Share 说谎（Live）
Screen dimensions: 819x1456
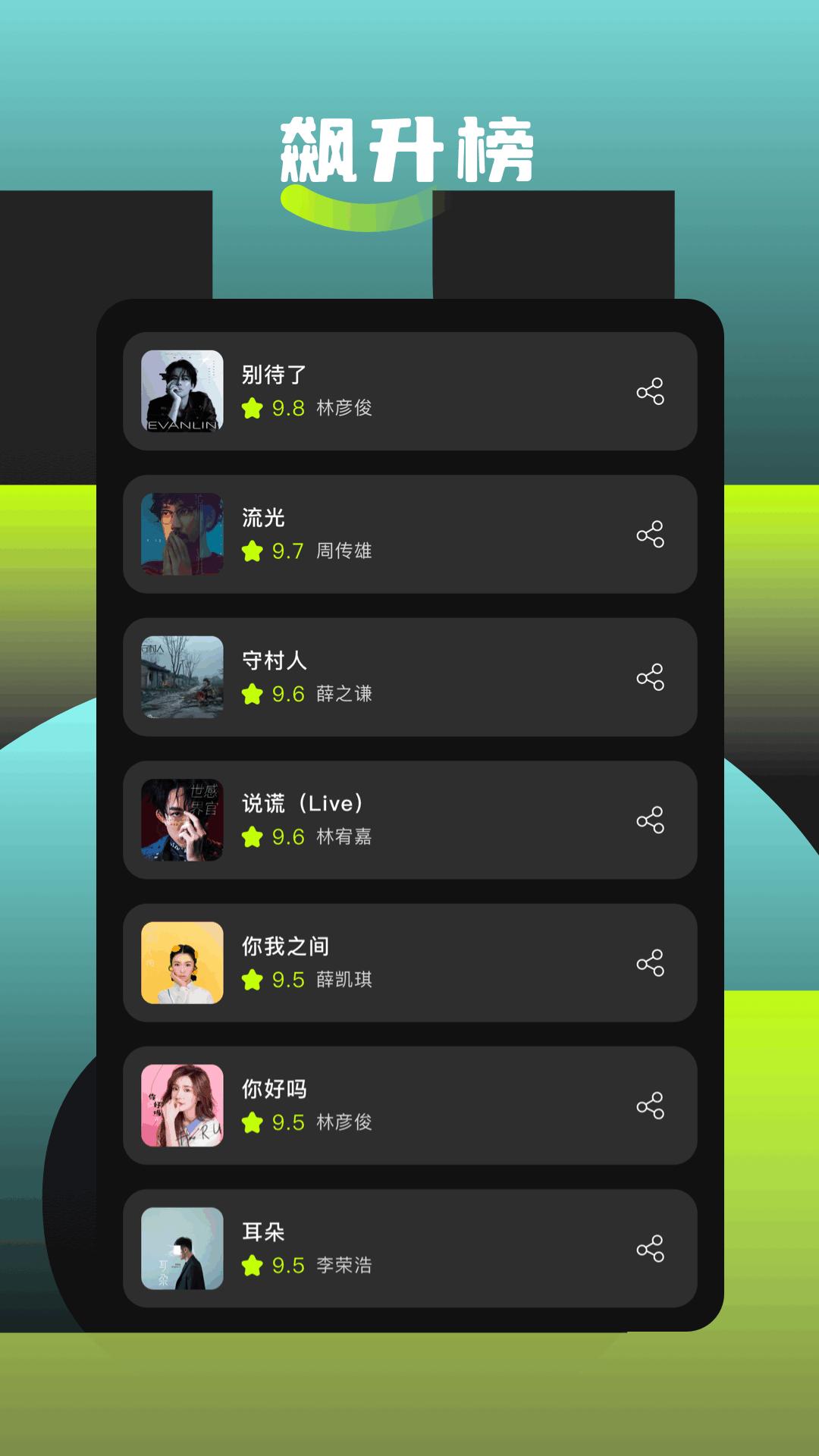pyautogui.click(x=651, y=819)
